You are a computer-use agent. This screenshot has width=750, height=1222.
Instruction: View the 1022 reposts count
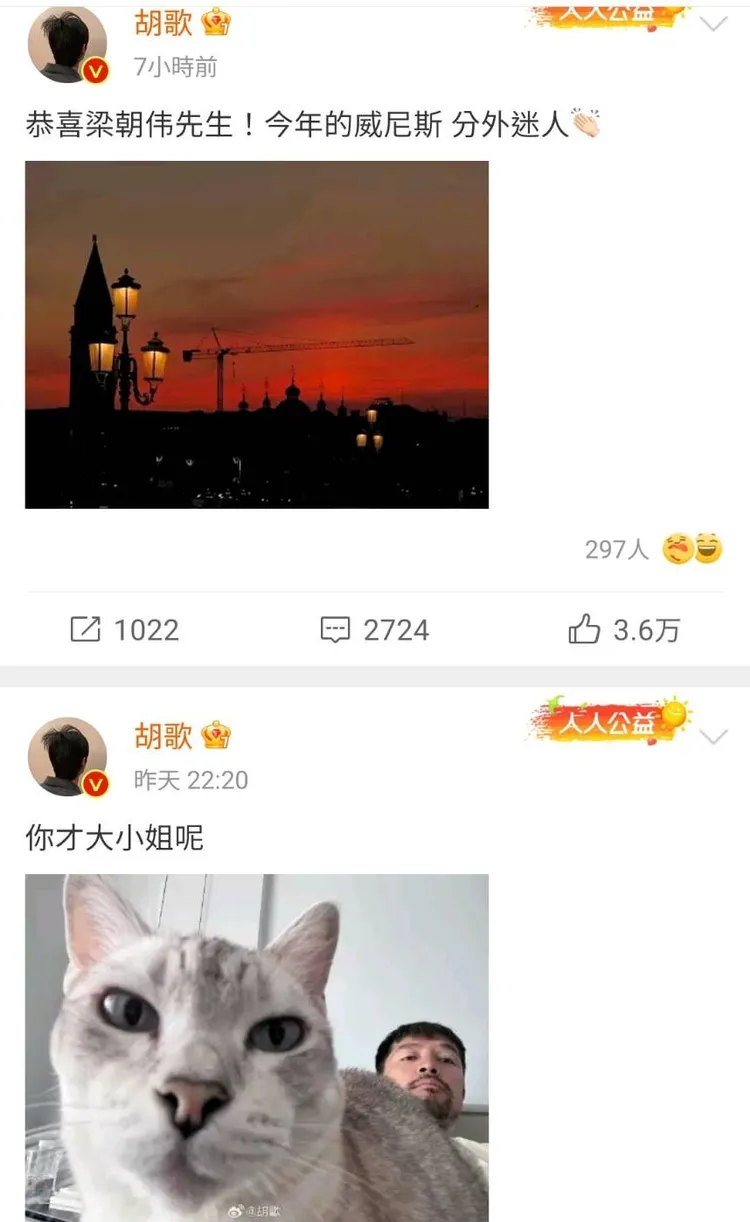(148, 629)
